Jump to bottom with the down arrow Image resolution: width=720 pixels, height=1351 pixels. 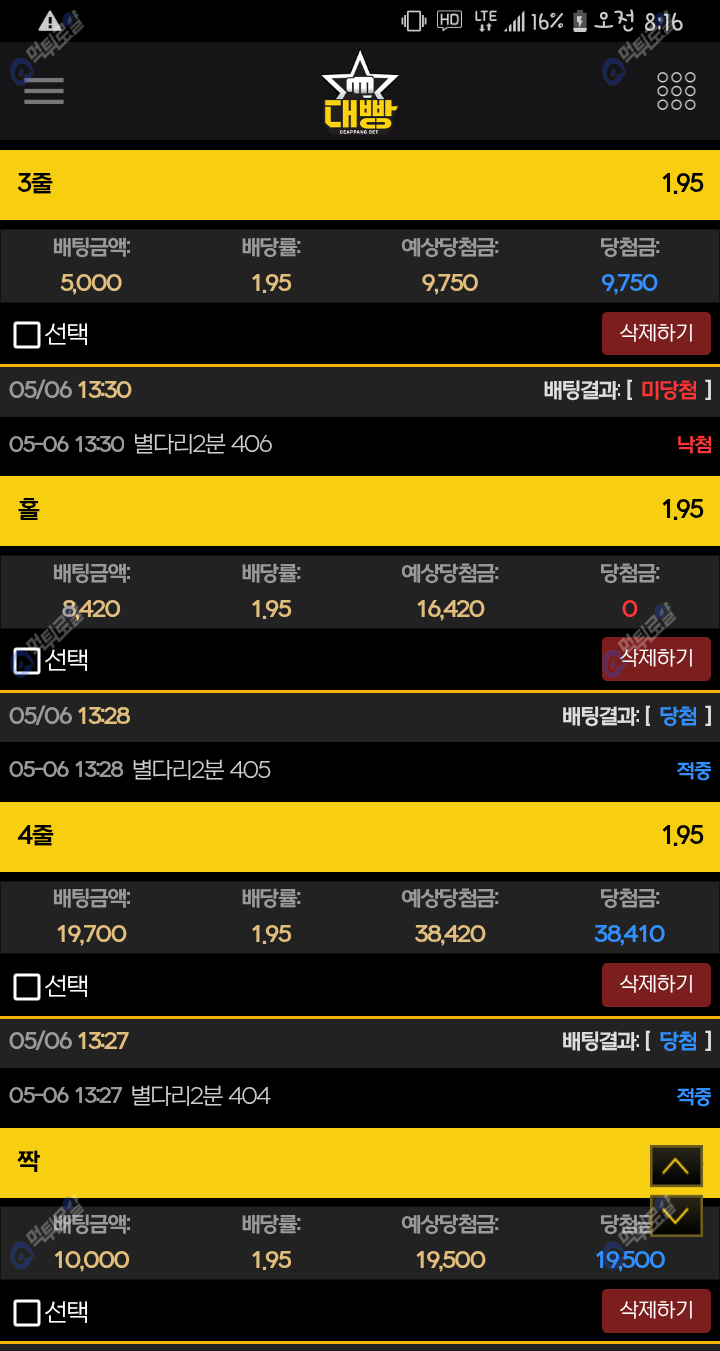click(x=676, y=1216)
